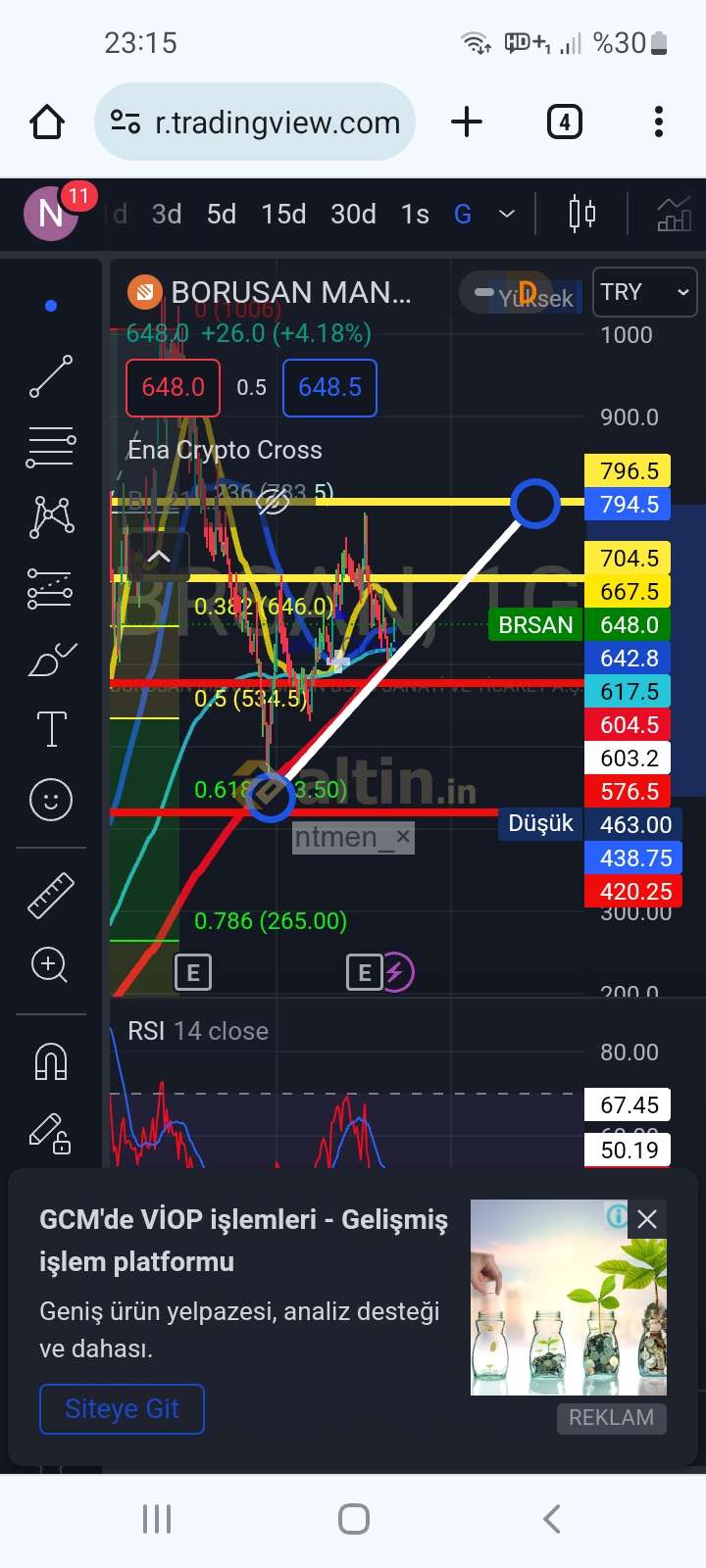Open a new browser tab
The width and height of the screenshot is (706, 1568).
467,122
